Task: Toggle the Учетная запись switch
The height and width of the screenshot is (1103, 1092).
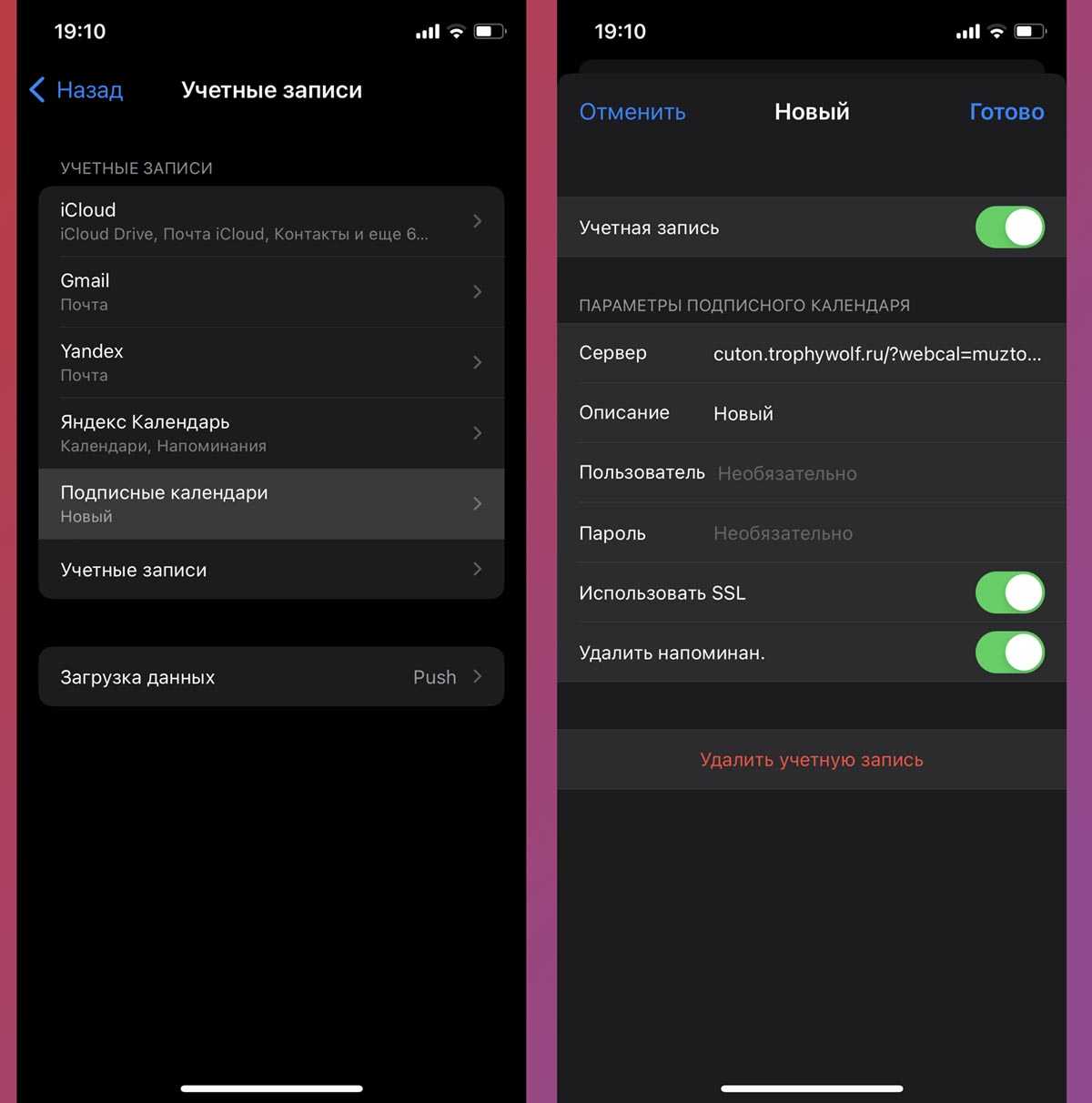Action: click(1009, 228)
